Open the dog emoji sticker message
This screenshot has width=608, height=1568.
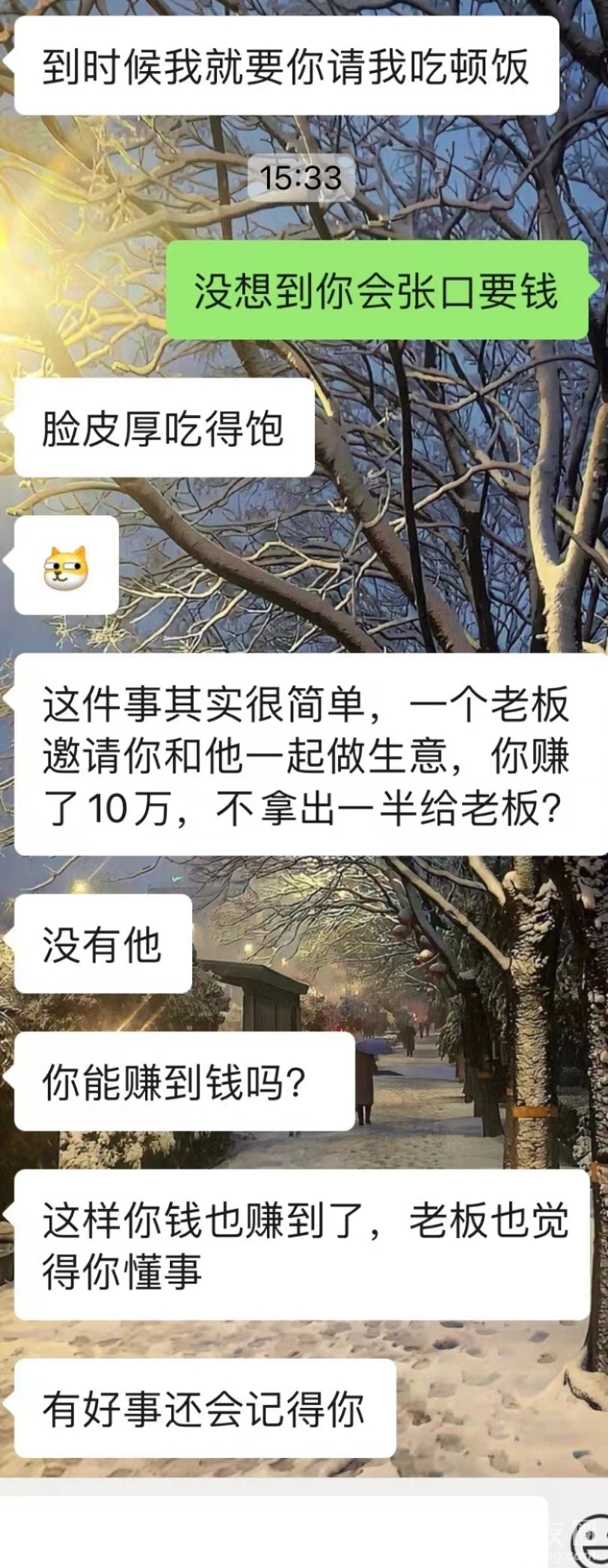66,566
